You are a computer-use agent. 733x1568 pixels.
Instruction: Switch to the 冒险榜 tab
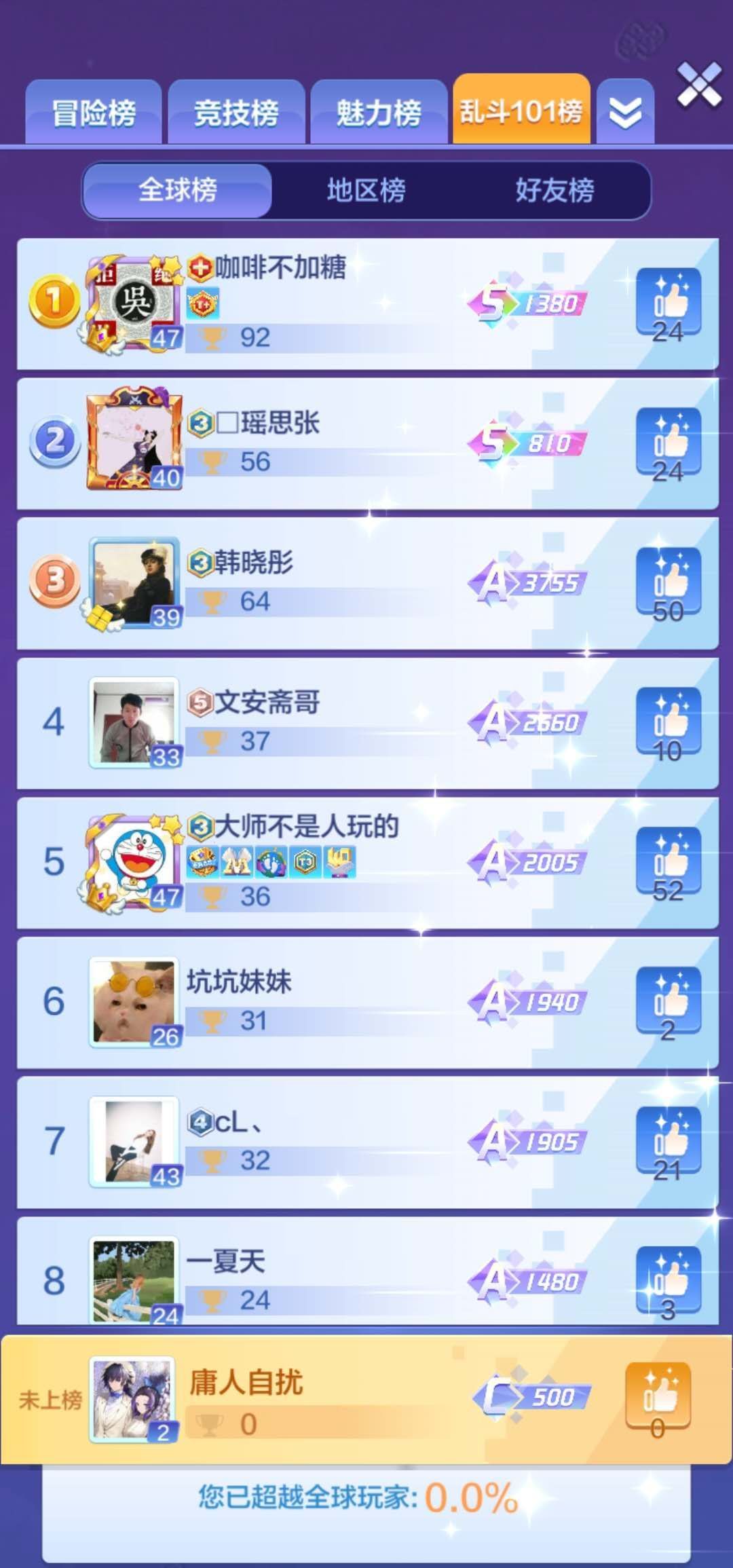pyautogui.click(x=94, y=113)
